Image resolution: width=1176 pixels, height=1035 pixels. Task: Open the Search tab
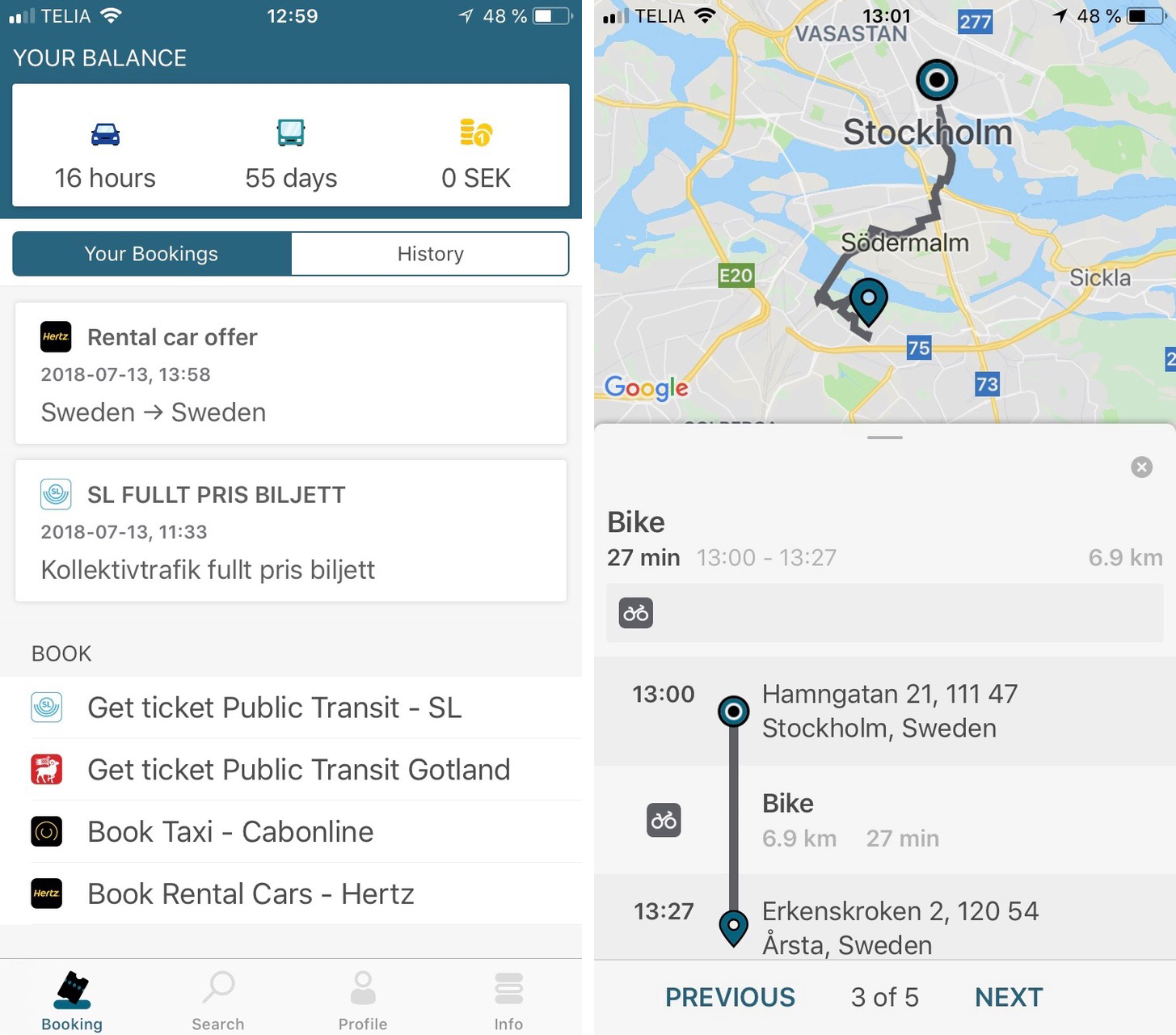point(218,999)
